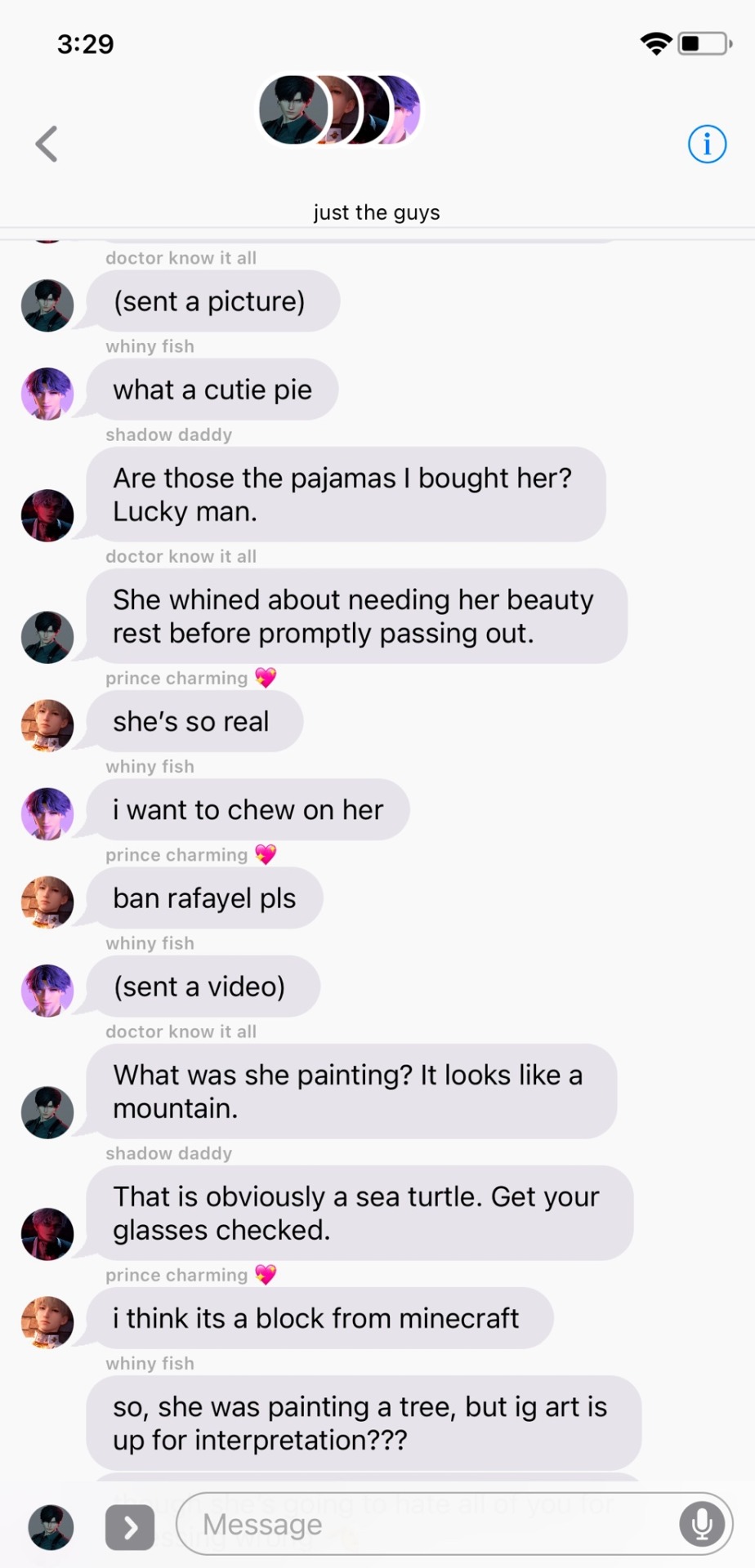Tap the Message text field
Screen dimensions: 755x1568
pyautogui.click(x=425, y=1524)
